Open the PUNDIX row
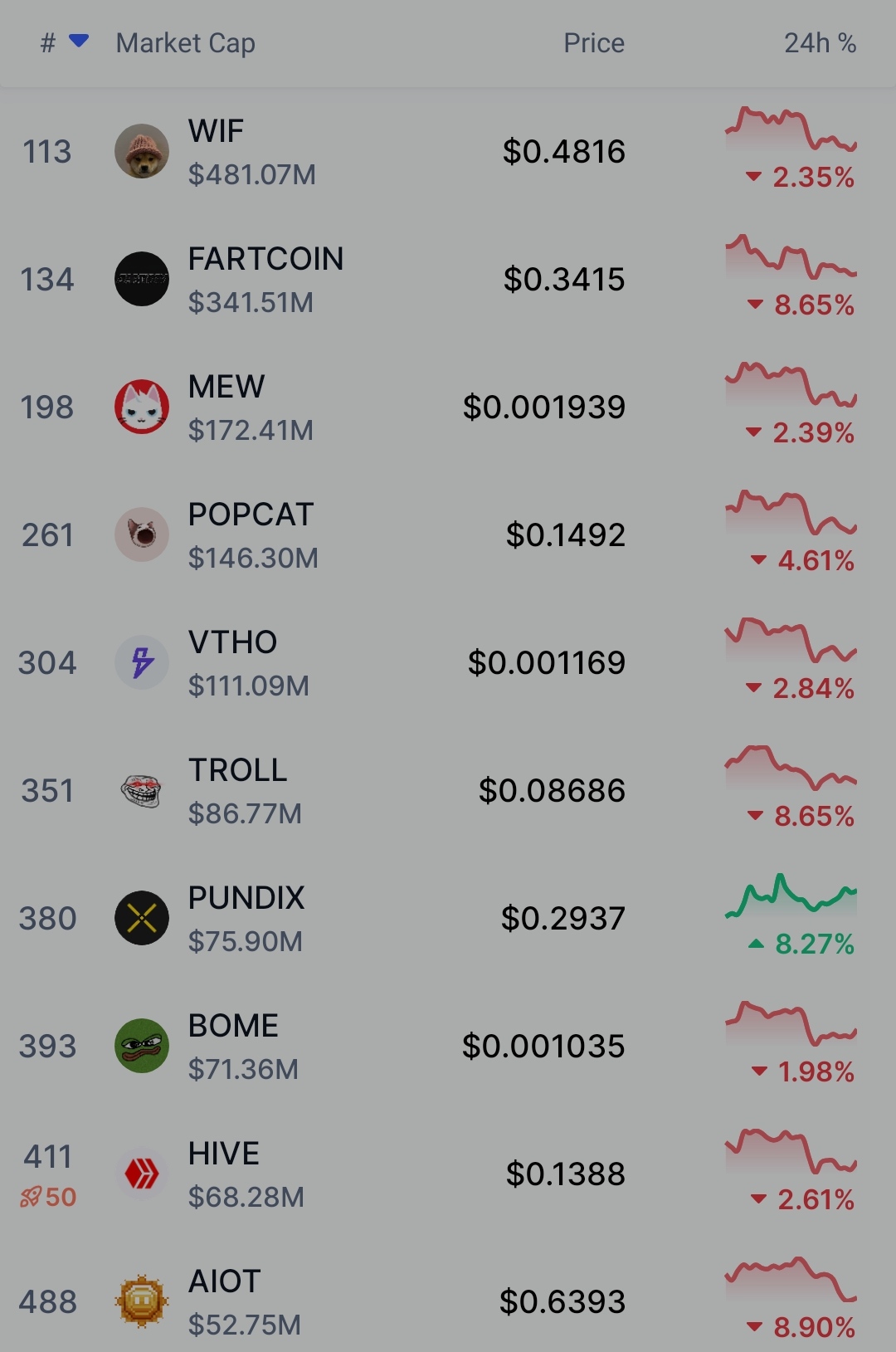Viewport: 896px width, 1352px height. coord(246,898)
